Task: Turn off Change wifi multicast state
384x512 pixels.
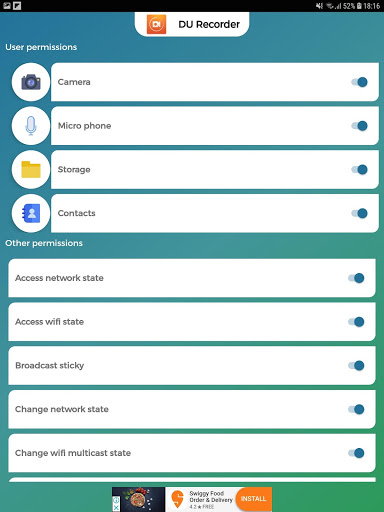Action: pos(356,453)
